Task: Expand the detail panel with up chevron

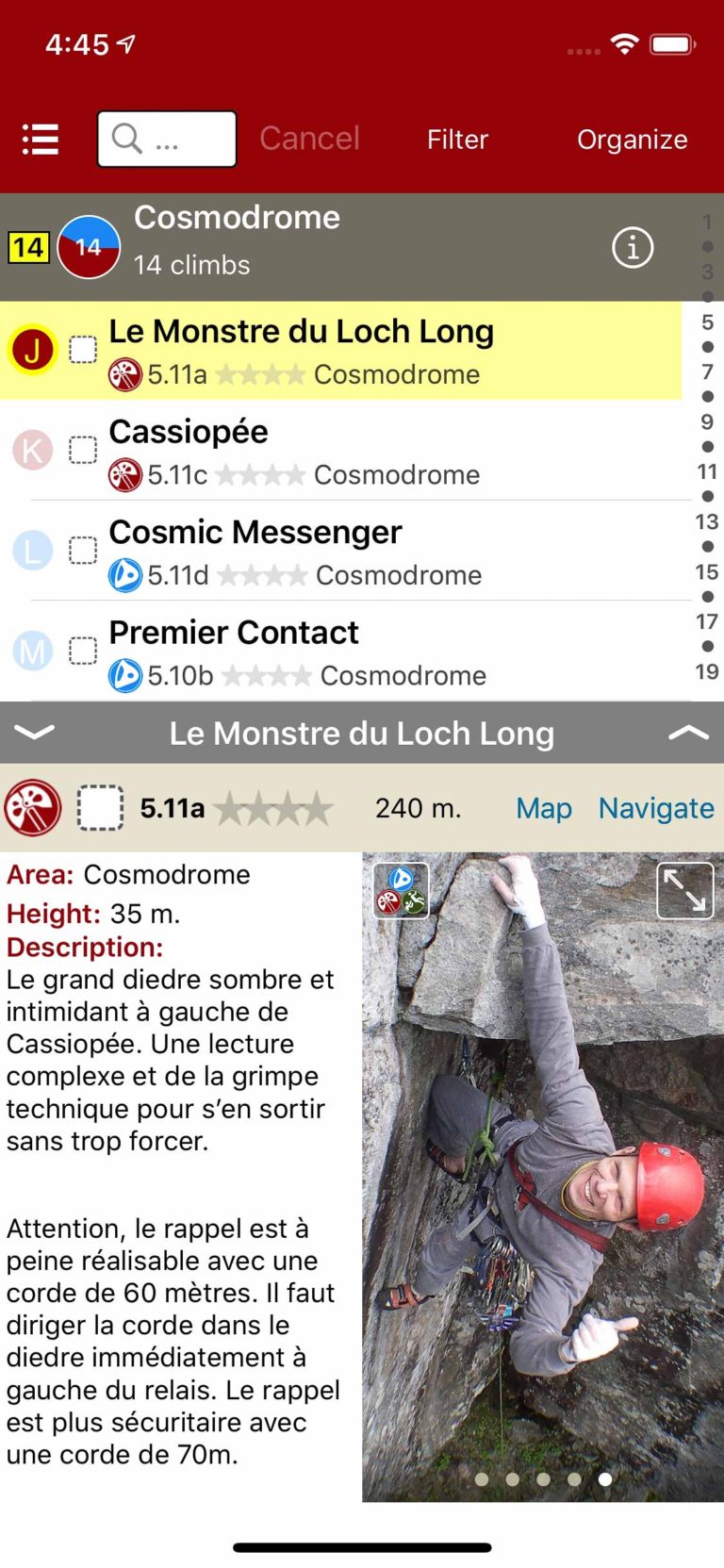Action: pyautogui.click(x=688, y=733)
